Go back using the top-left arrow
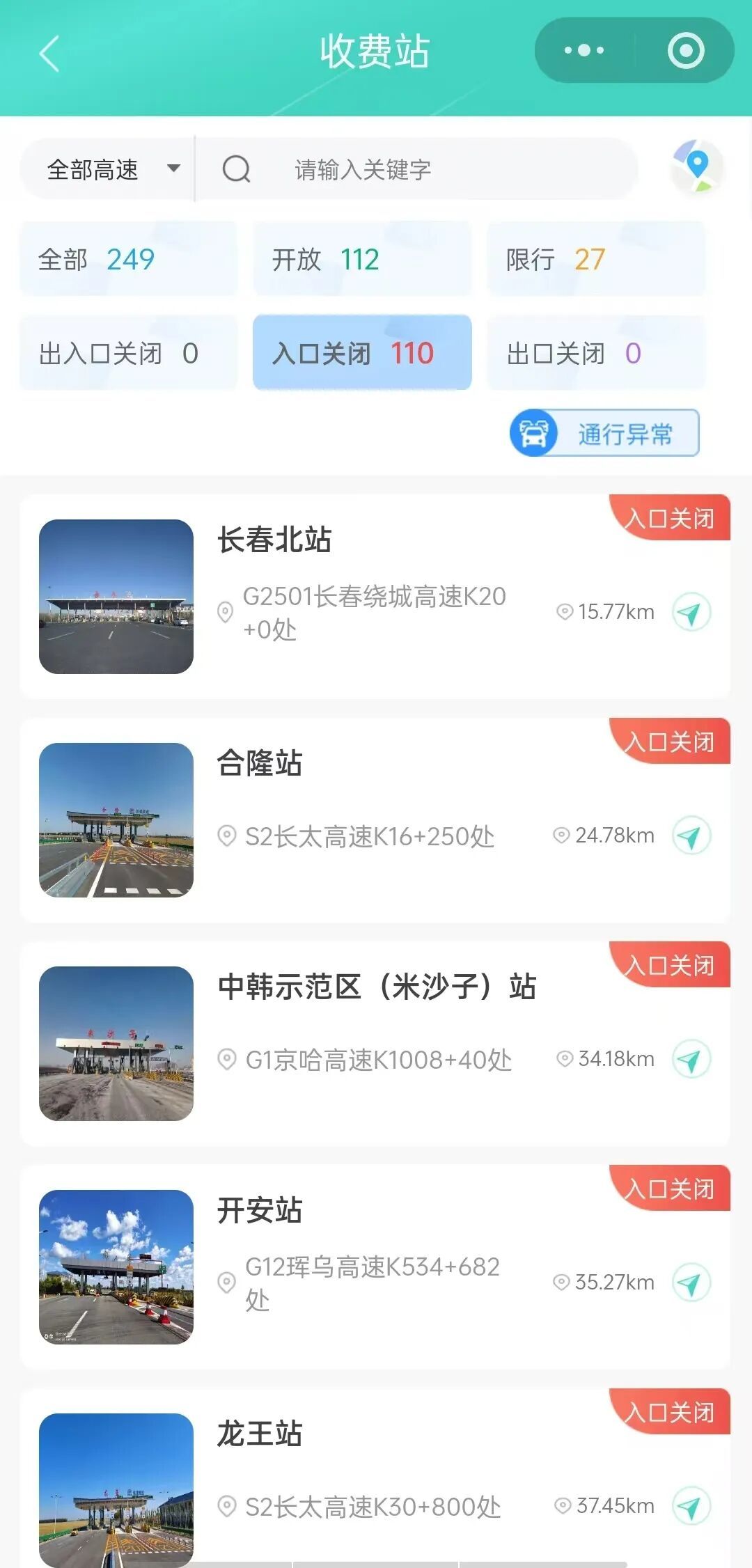 pyautogui.click(x=49, y=53)
